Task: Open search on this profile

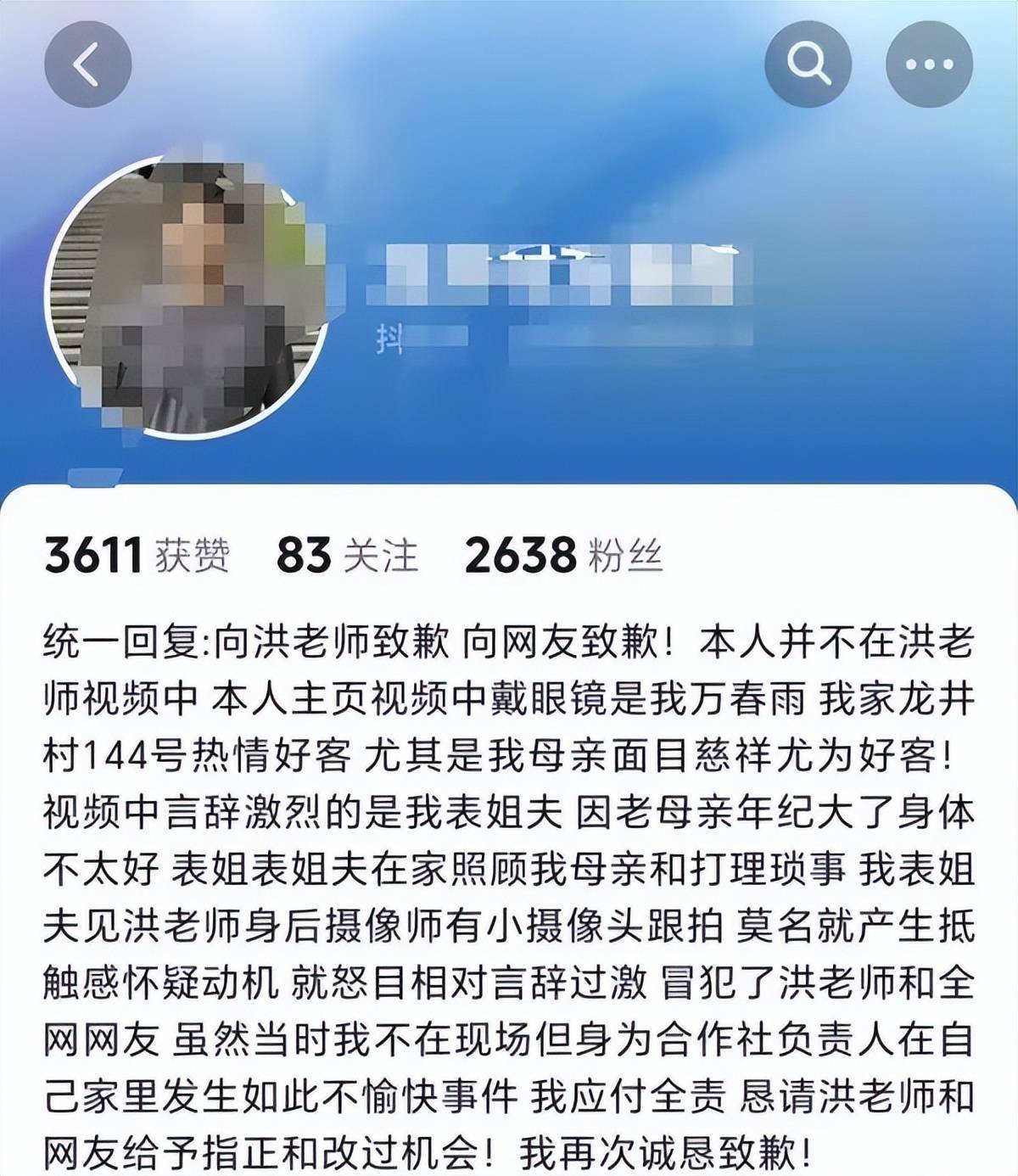Action: coord(808,64)
